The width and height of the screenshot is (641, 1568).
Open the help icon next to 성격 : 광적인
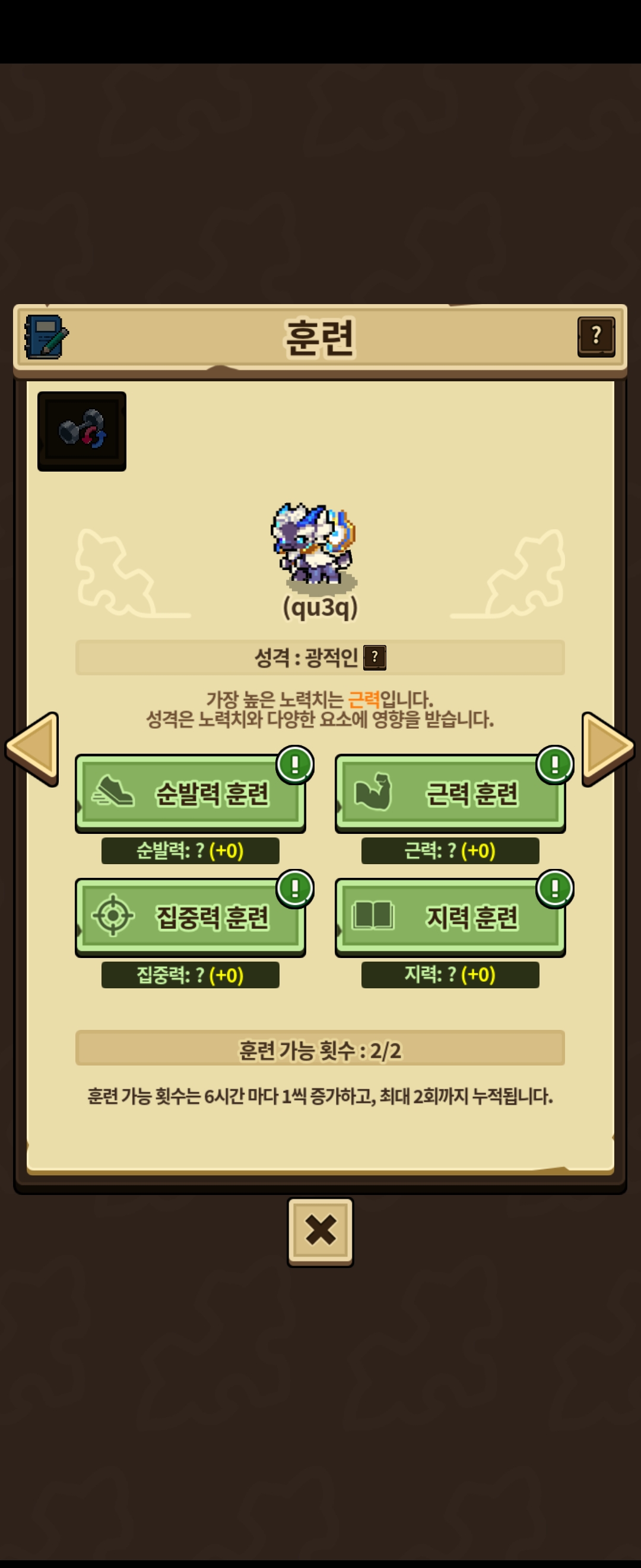pos(375,657)
